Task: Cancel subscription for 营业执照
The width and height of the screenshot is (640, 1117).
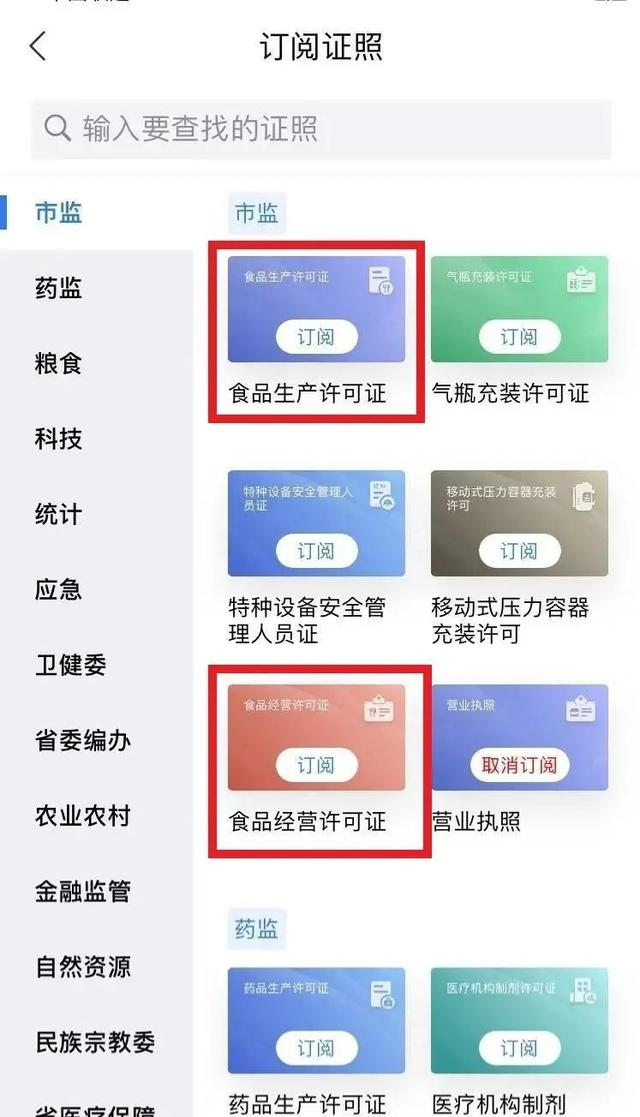Action: [518, 765]
